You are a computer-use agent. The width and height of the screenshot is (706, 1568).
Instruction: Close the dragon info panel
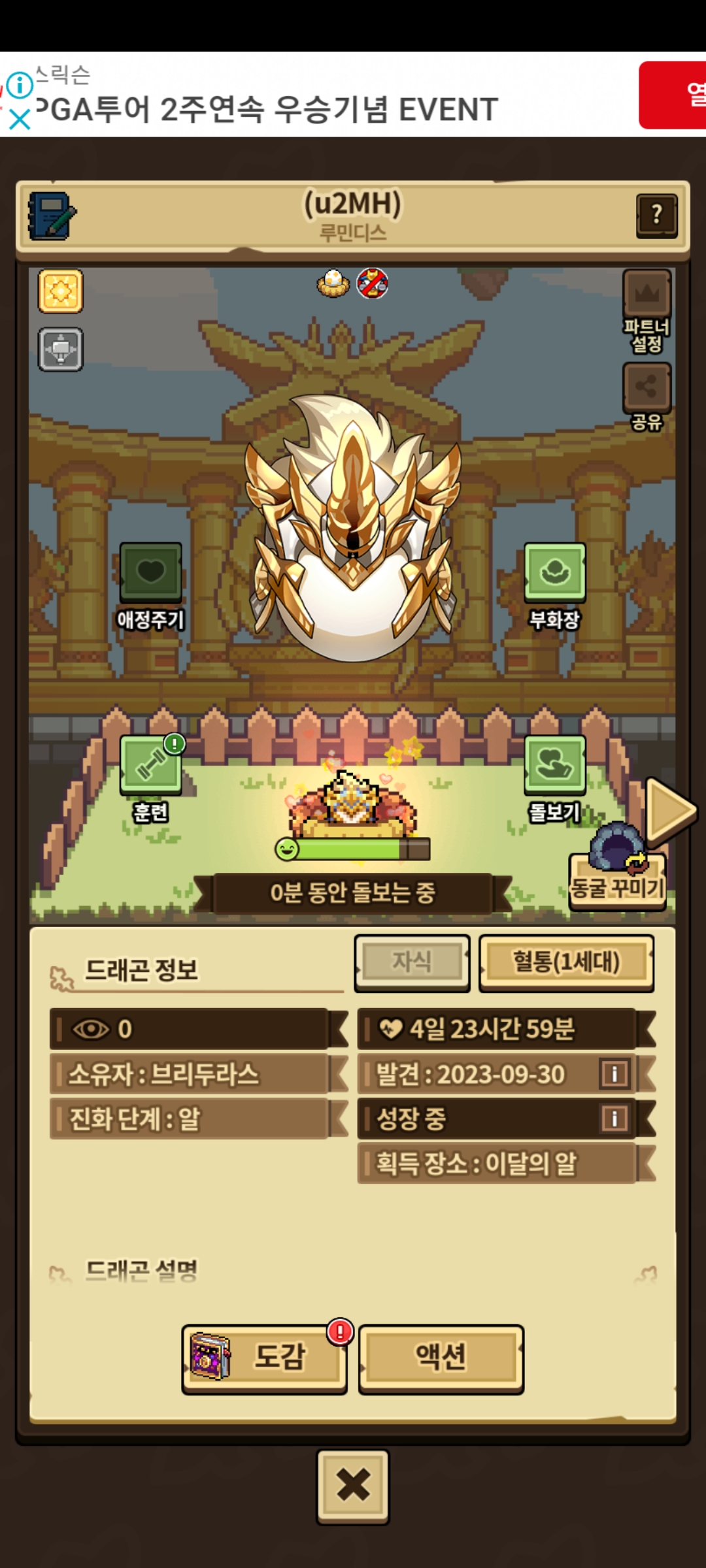click(x=353, y=1486)
